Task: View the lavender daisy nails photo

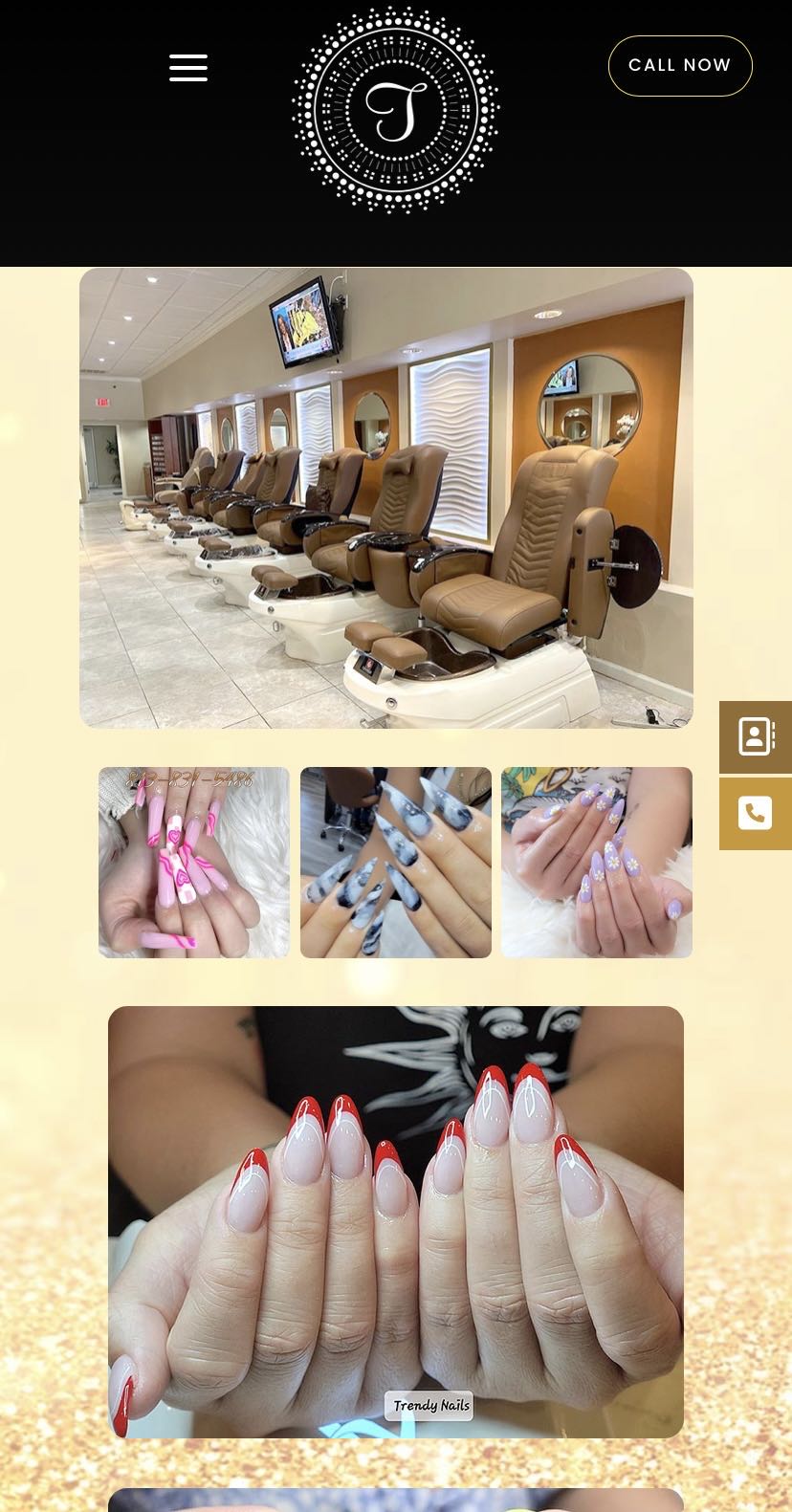Action: tap(597, 863)
